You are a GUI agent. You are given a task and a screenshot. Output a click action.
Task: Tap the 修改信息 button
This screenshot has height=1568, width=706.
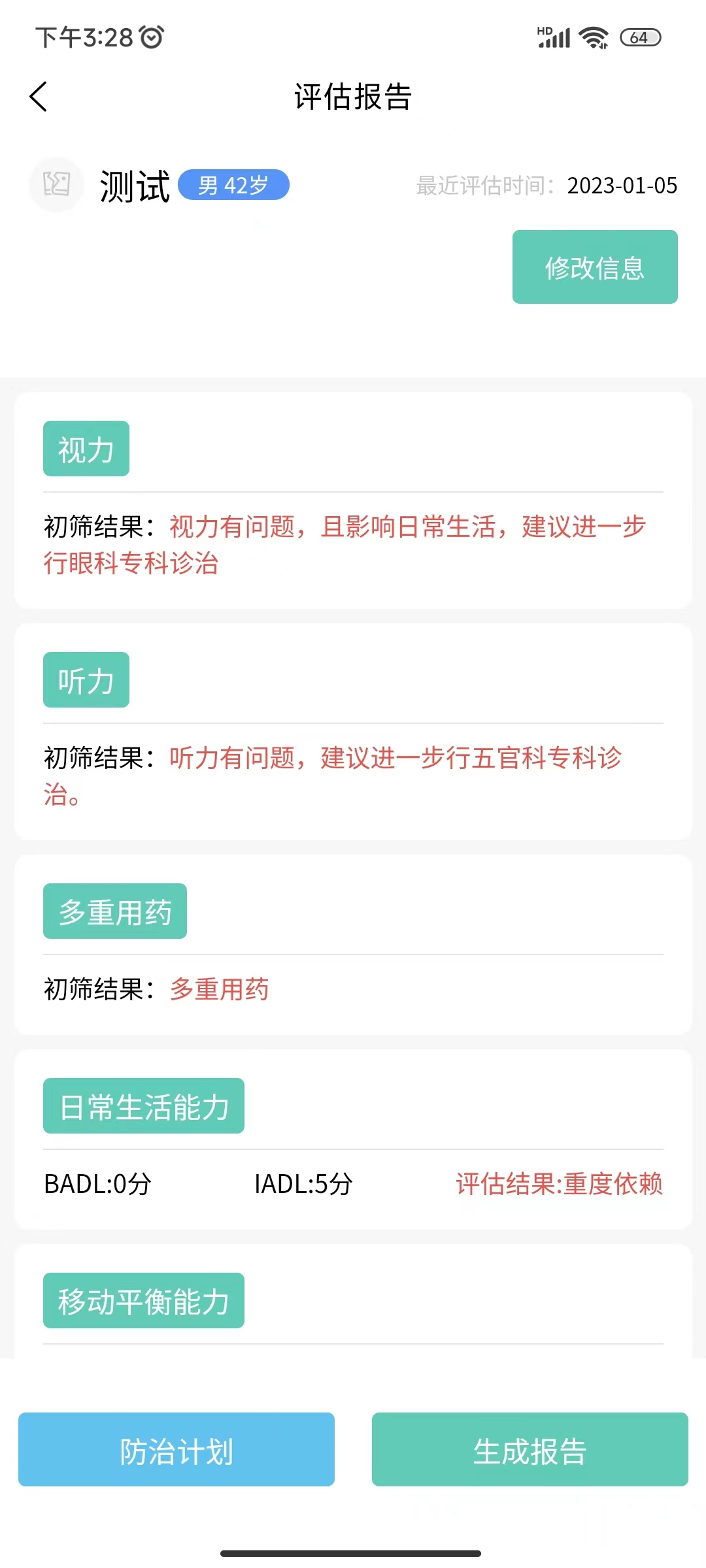pos(594,267)
